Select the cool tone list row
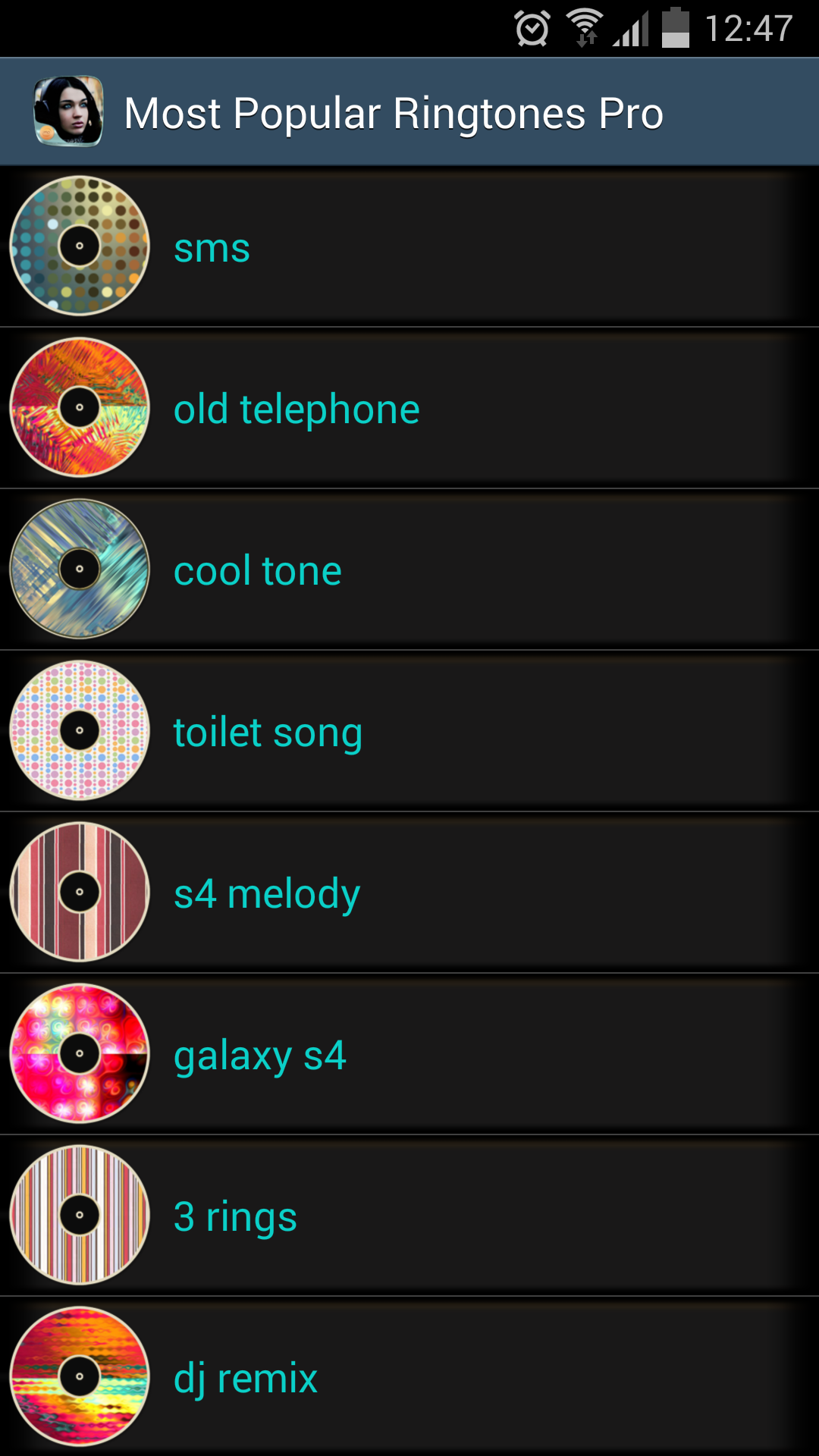This screenshot has width=819, height=1456. tap(256, 571)
